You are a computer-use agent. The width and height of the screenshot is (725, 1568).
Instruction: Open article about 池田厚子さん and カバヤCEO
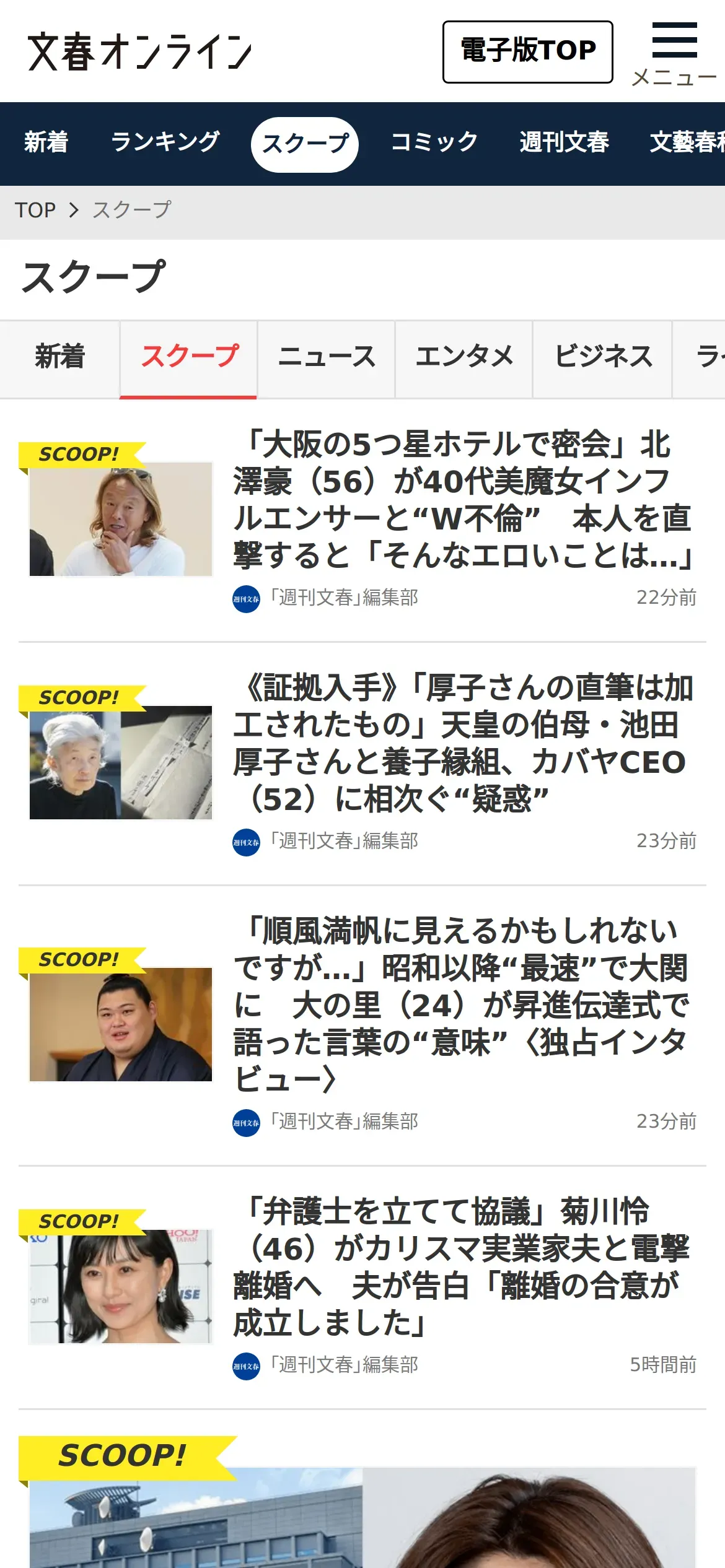pos(462,743)
